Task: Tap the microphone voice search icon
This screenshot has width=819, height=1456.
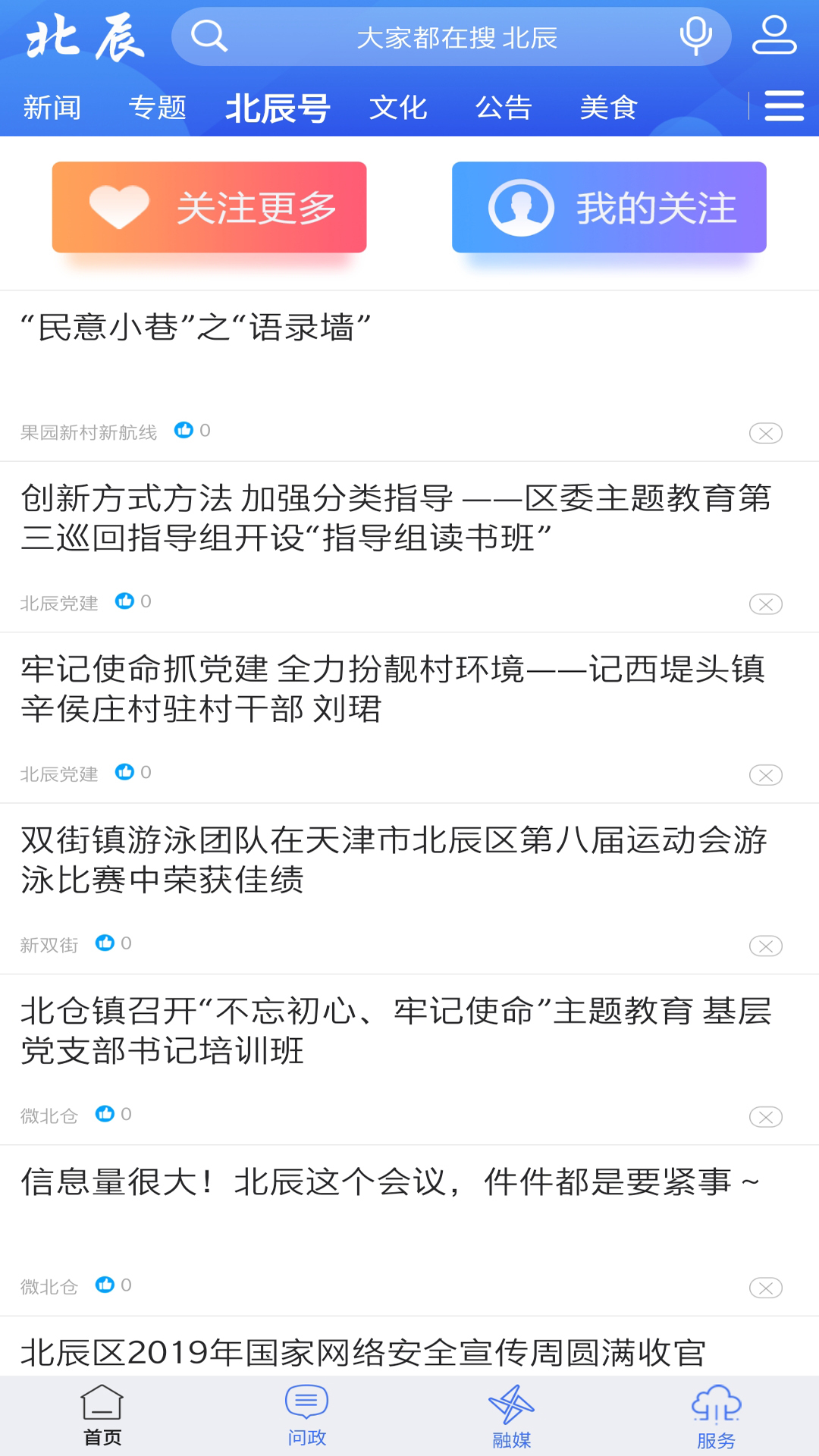Action: [695, 36]
